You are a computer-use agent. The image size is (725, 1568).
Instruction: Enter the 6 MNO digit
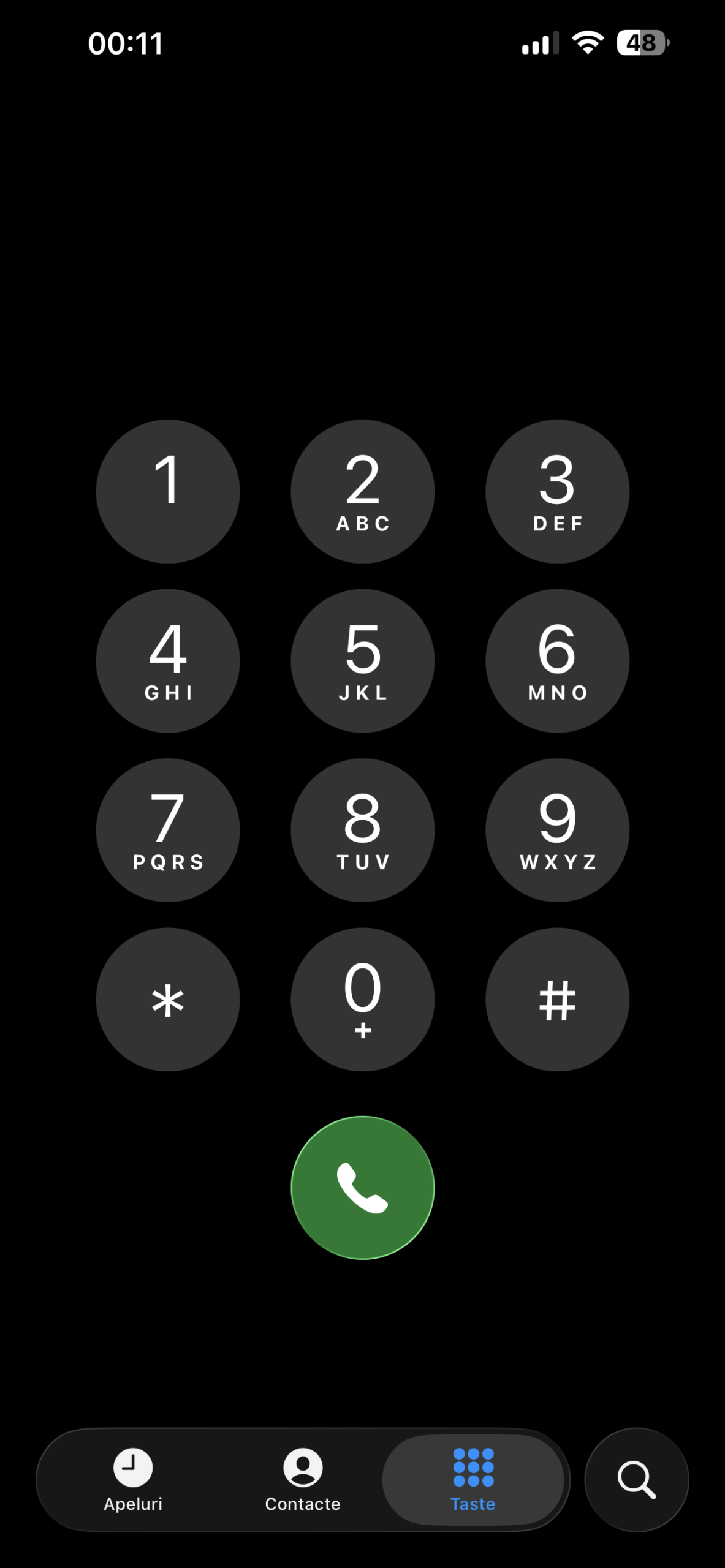click(x=557, y=661)
